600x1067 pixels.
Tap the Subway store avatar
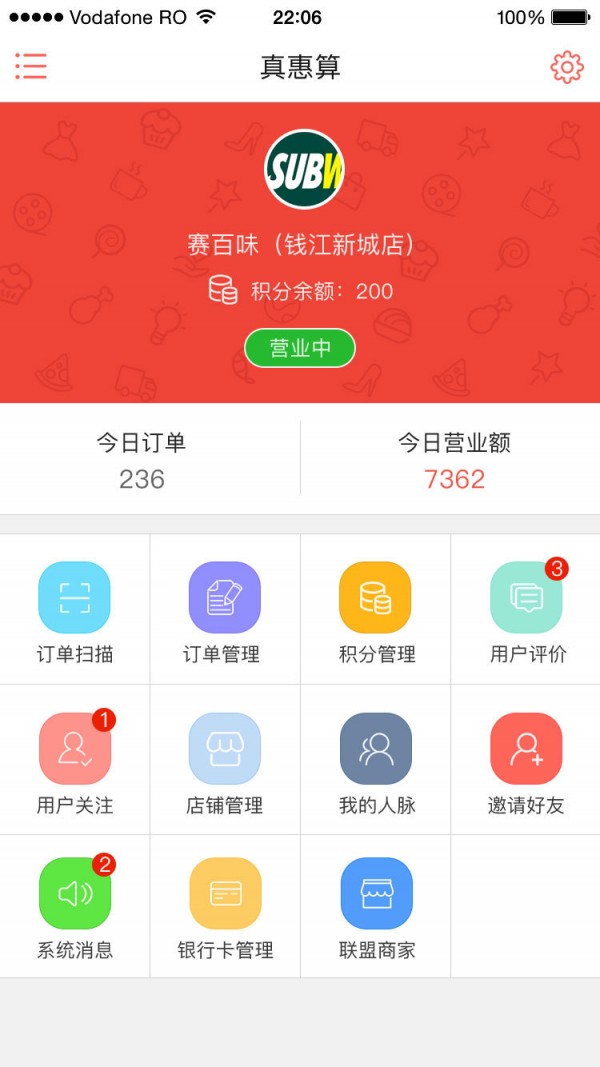pos(304,170)
